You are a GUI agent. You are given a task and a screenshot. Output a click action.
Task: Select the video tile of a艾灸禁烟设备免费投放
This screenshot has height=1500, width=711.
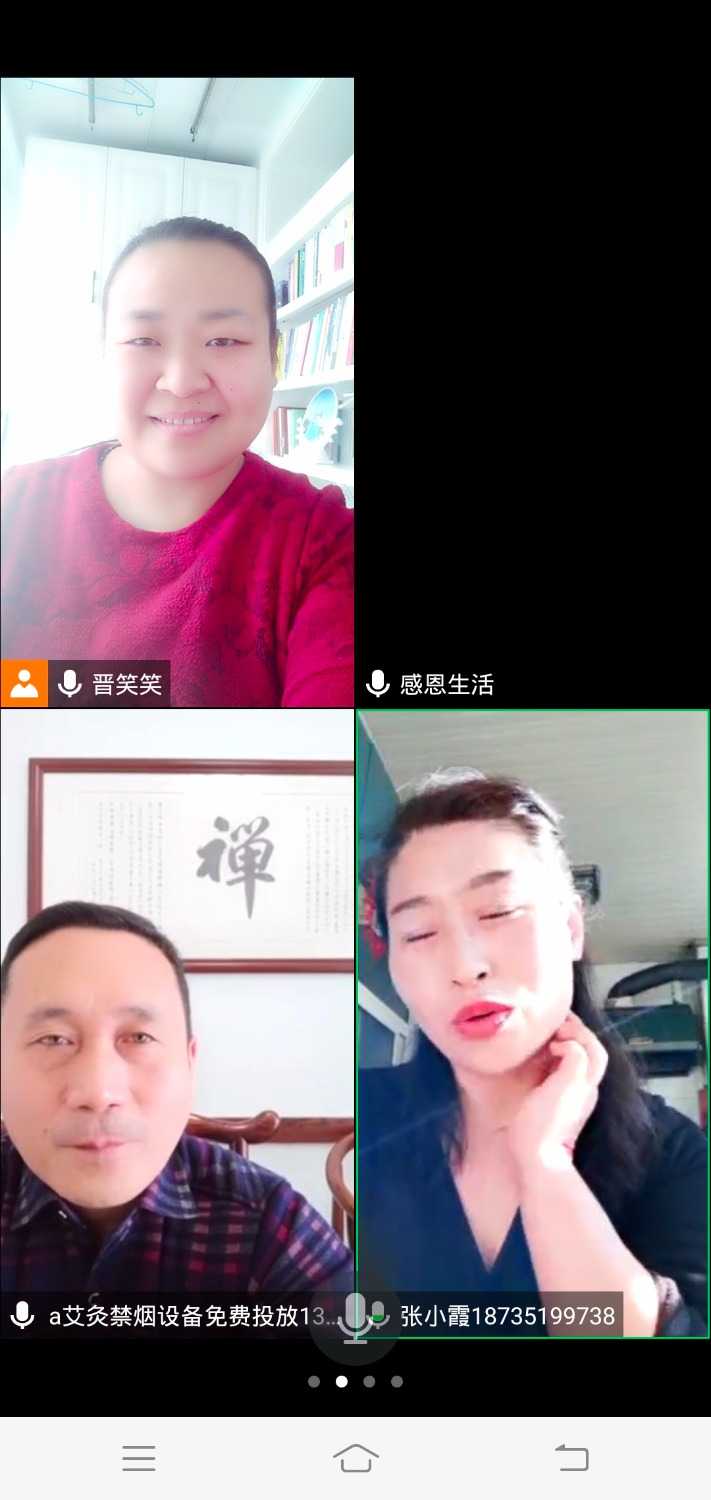click(177, 1020)
